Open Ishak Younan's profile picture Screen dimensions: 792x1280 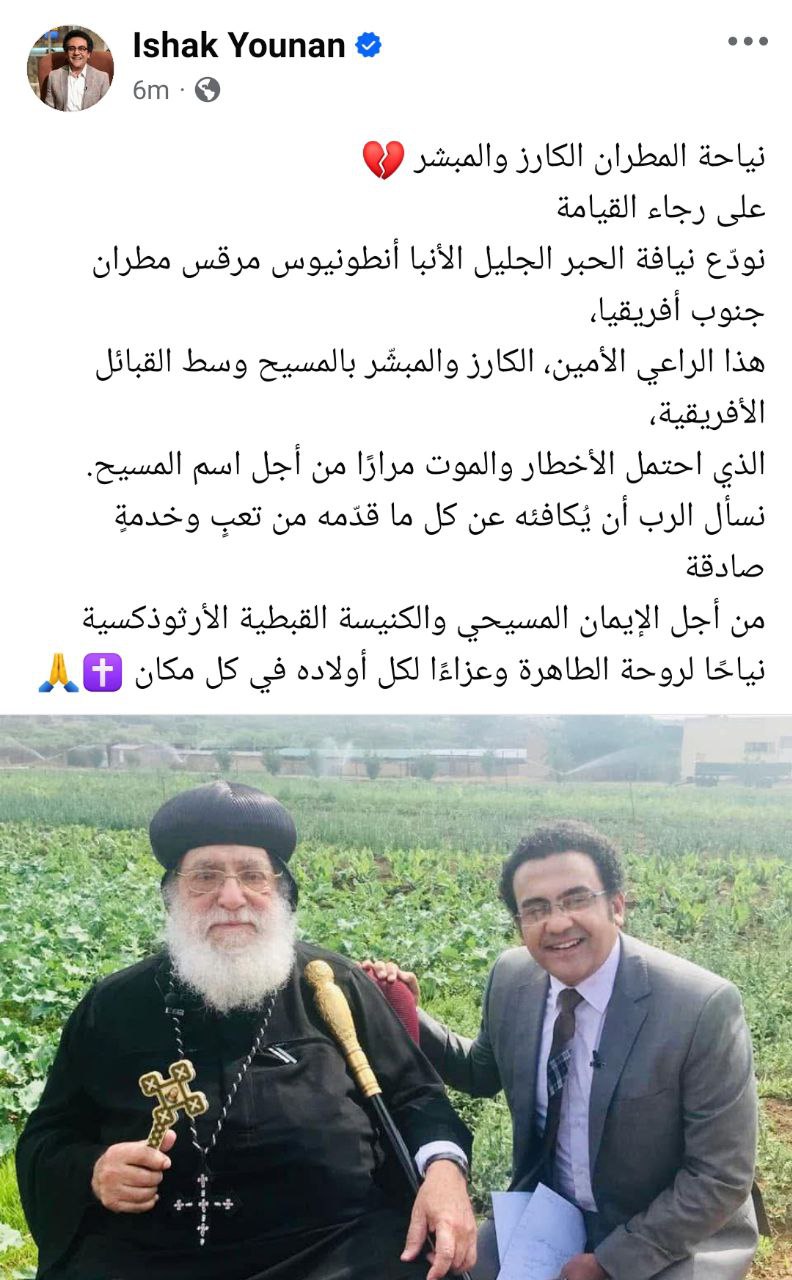pyautogui.click(x=70, y=68)
